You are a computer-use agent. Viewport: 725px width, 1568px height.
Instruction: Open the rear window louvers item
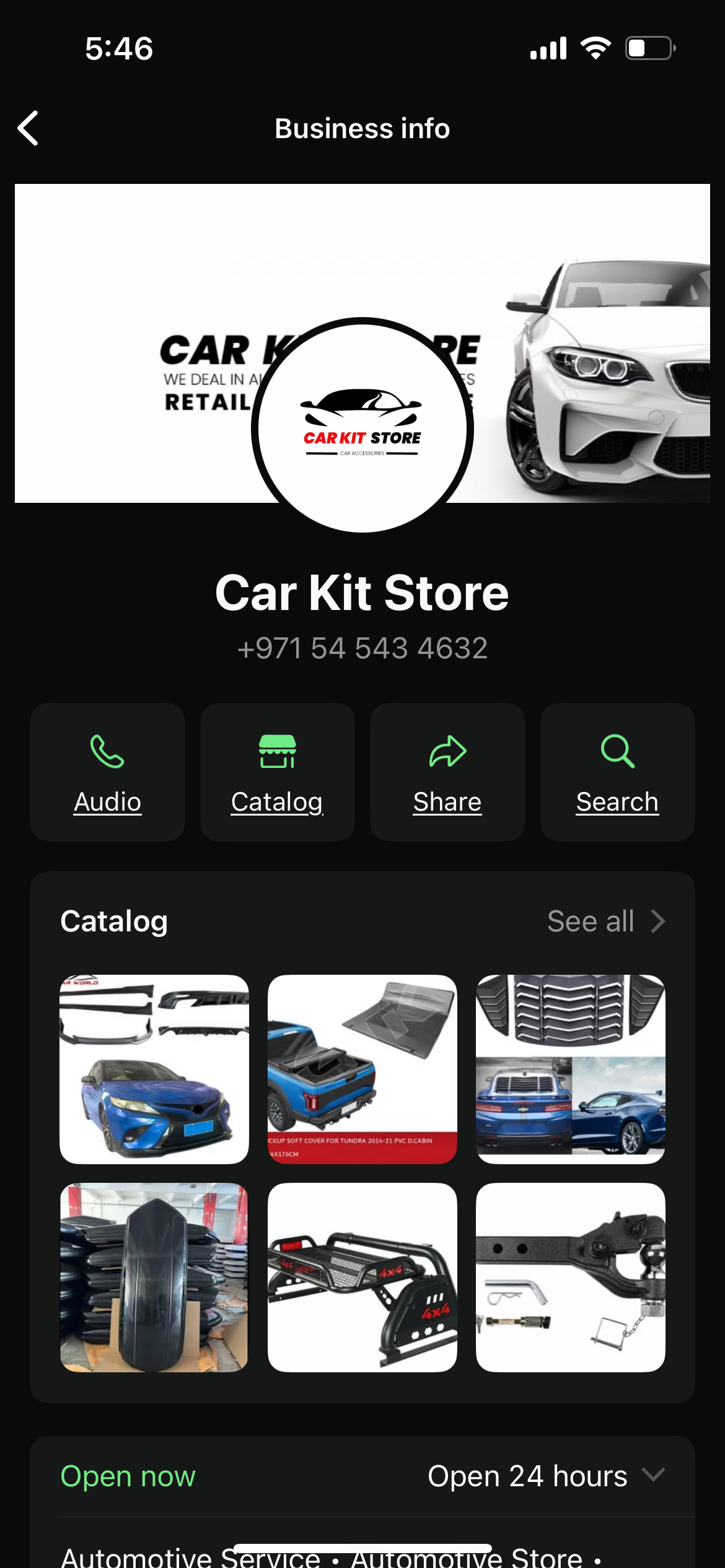click(570, 1069)
